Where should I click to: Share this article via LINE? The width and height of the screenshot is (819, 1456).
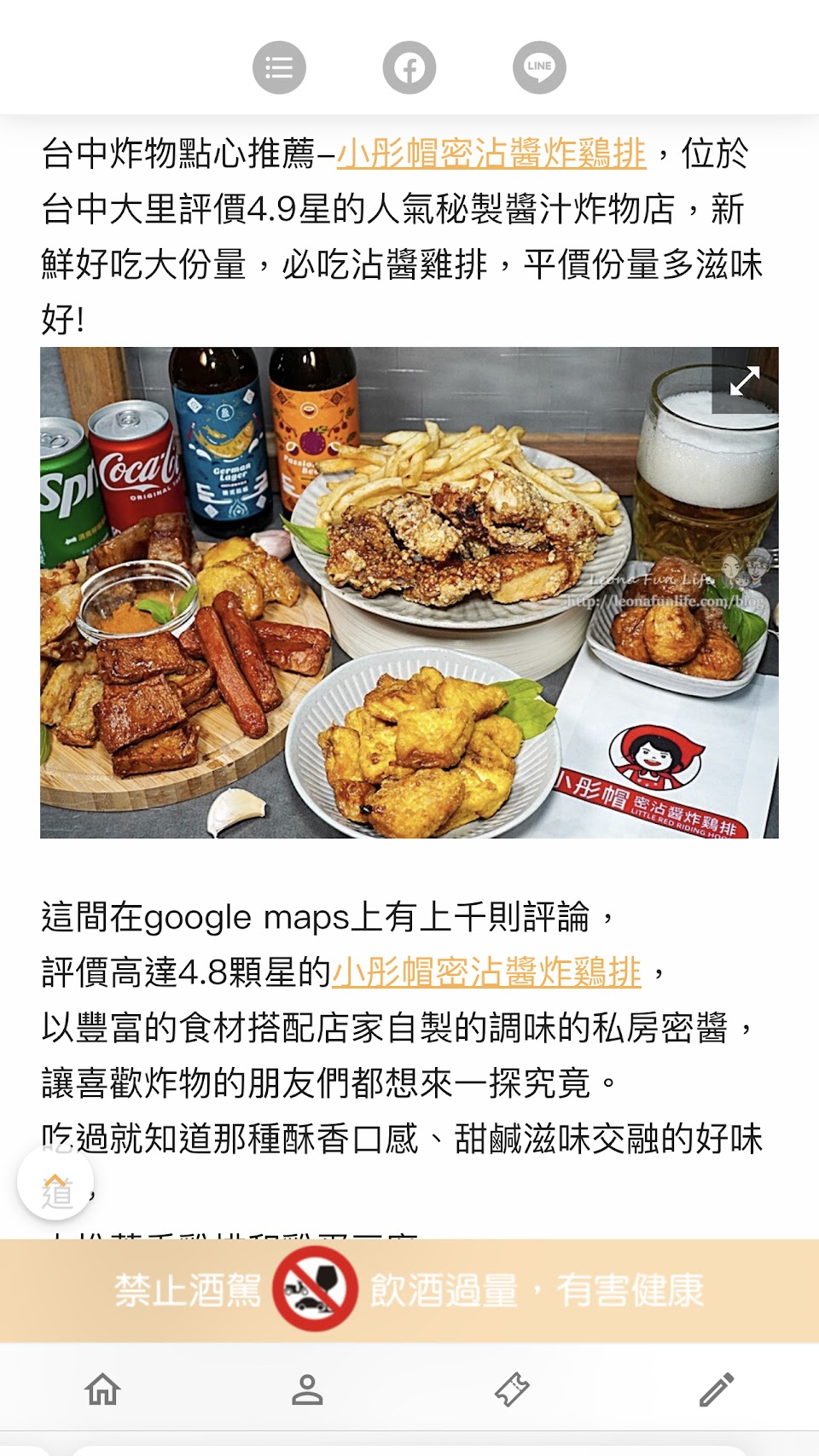pos(539,67)
